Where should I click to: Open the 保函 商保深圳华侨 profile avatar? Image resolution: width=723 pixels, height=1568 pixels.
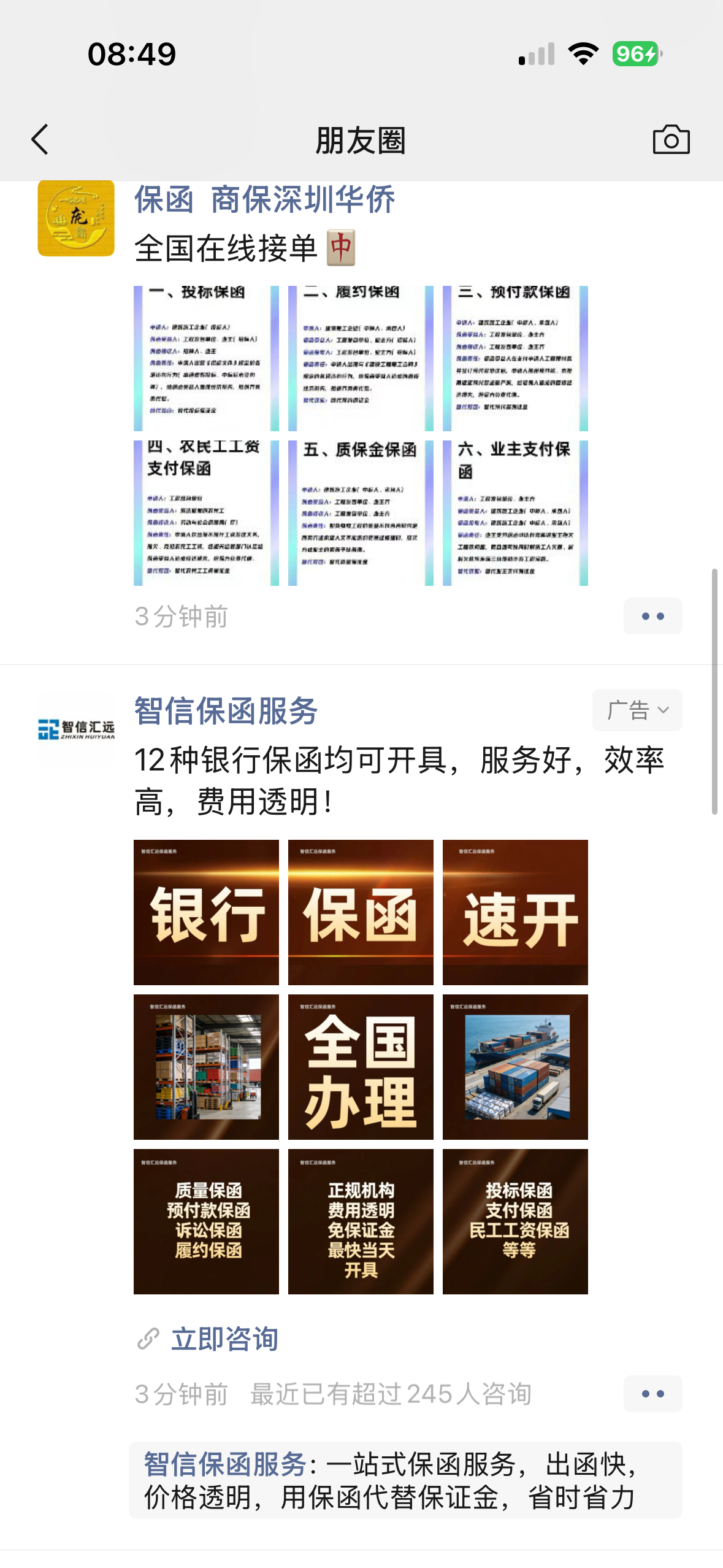click(x=76, y=218)
